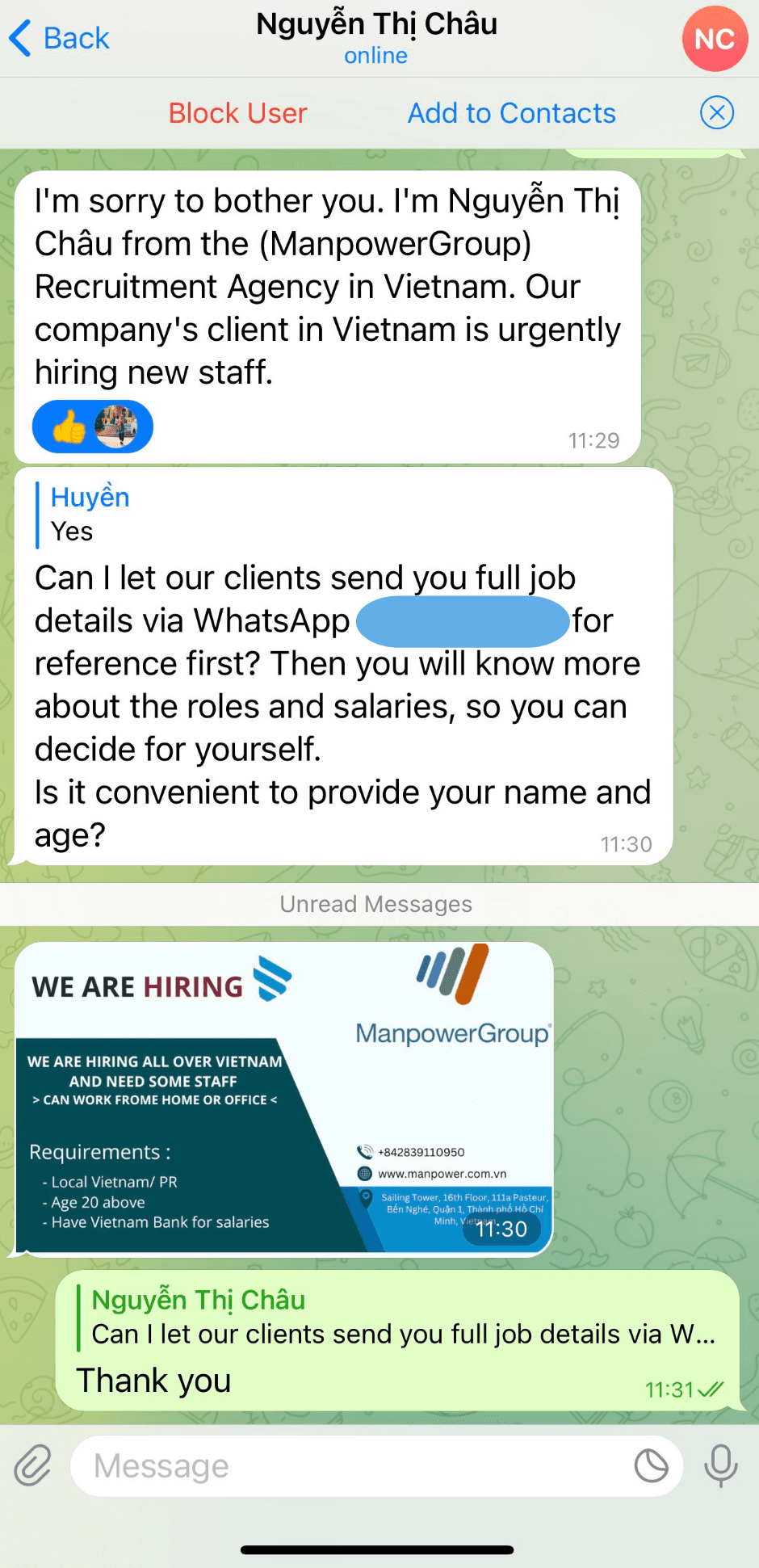This screenshot has height=1568, width=759.
Task: Jump to the quoted reply from Huyền
Action: point(89,514)
